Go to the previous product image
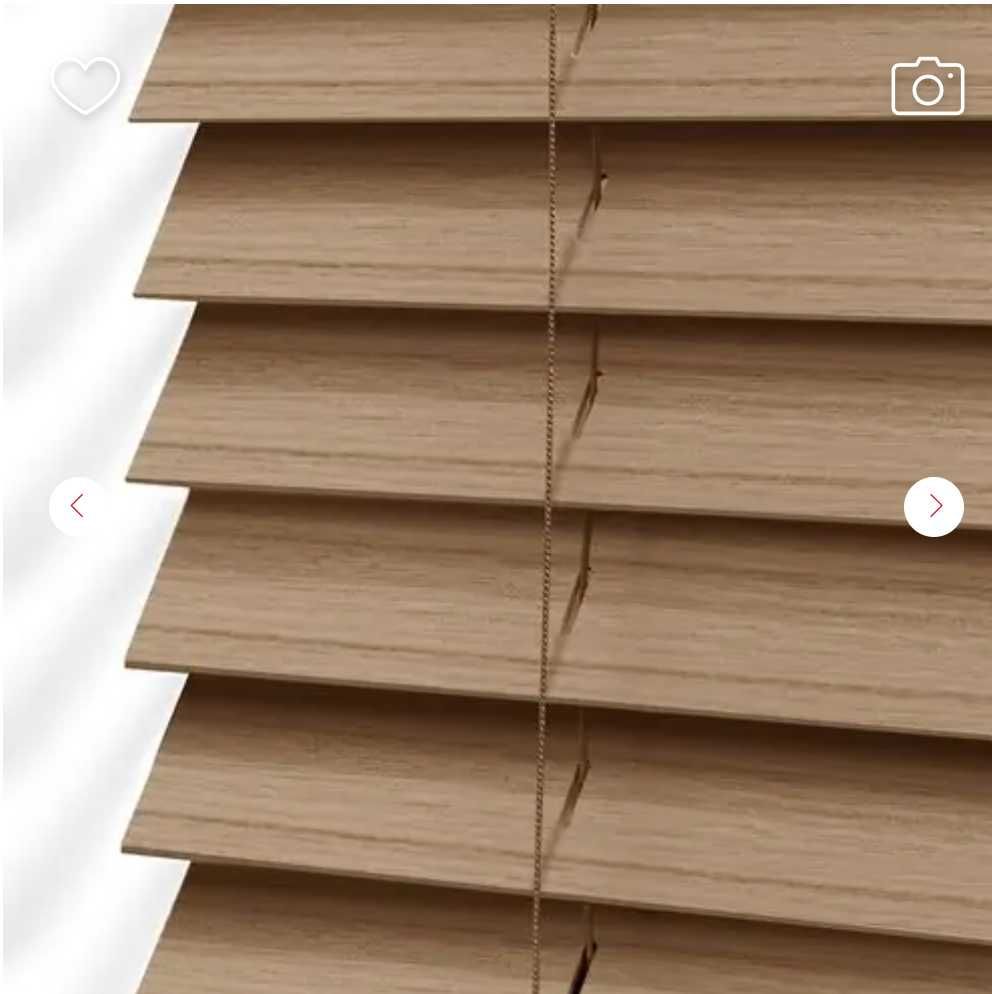 click(x=78, y=506)
